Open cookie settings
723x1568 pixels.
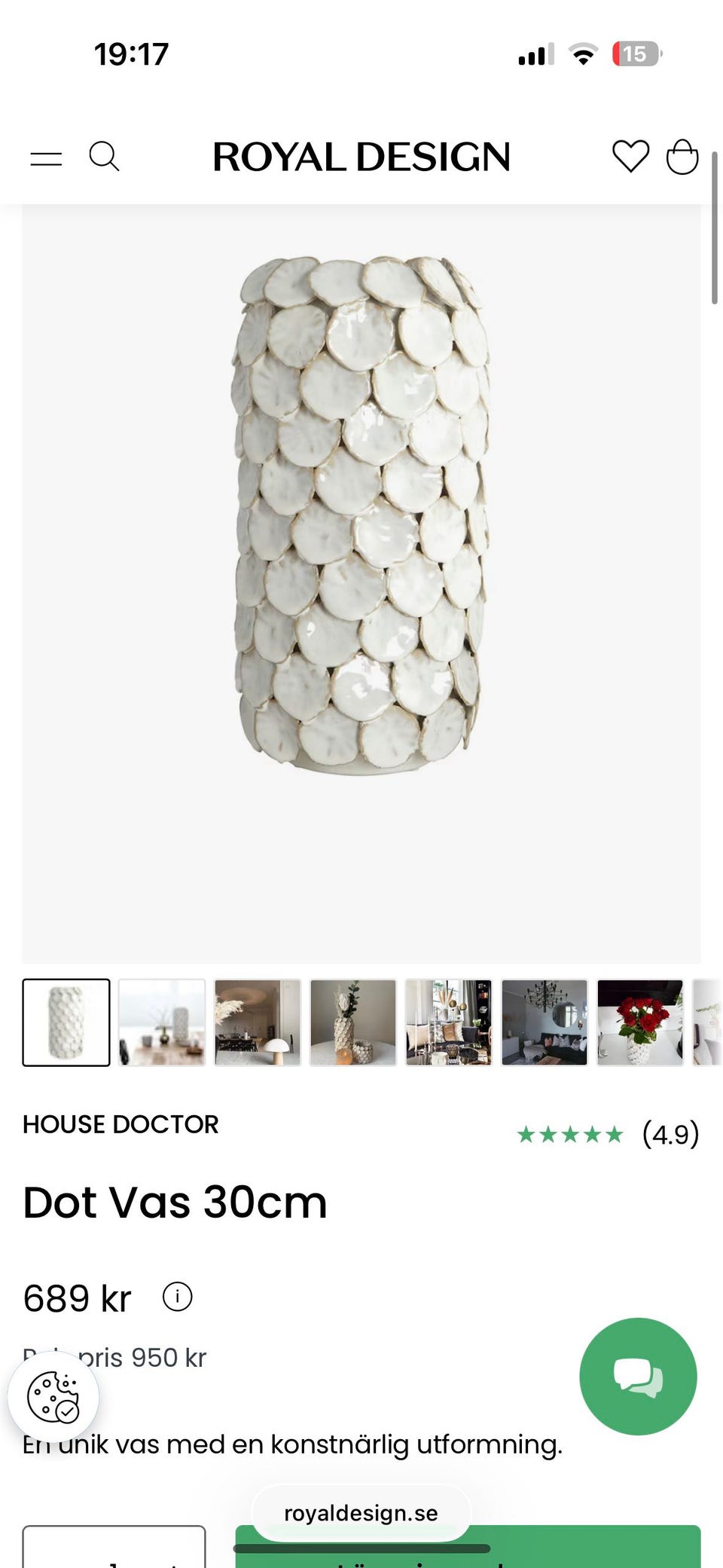pos(53,1397)
